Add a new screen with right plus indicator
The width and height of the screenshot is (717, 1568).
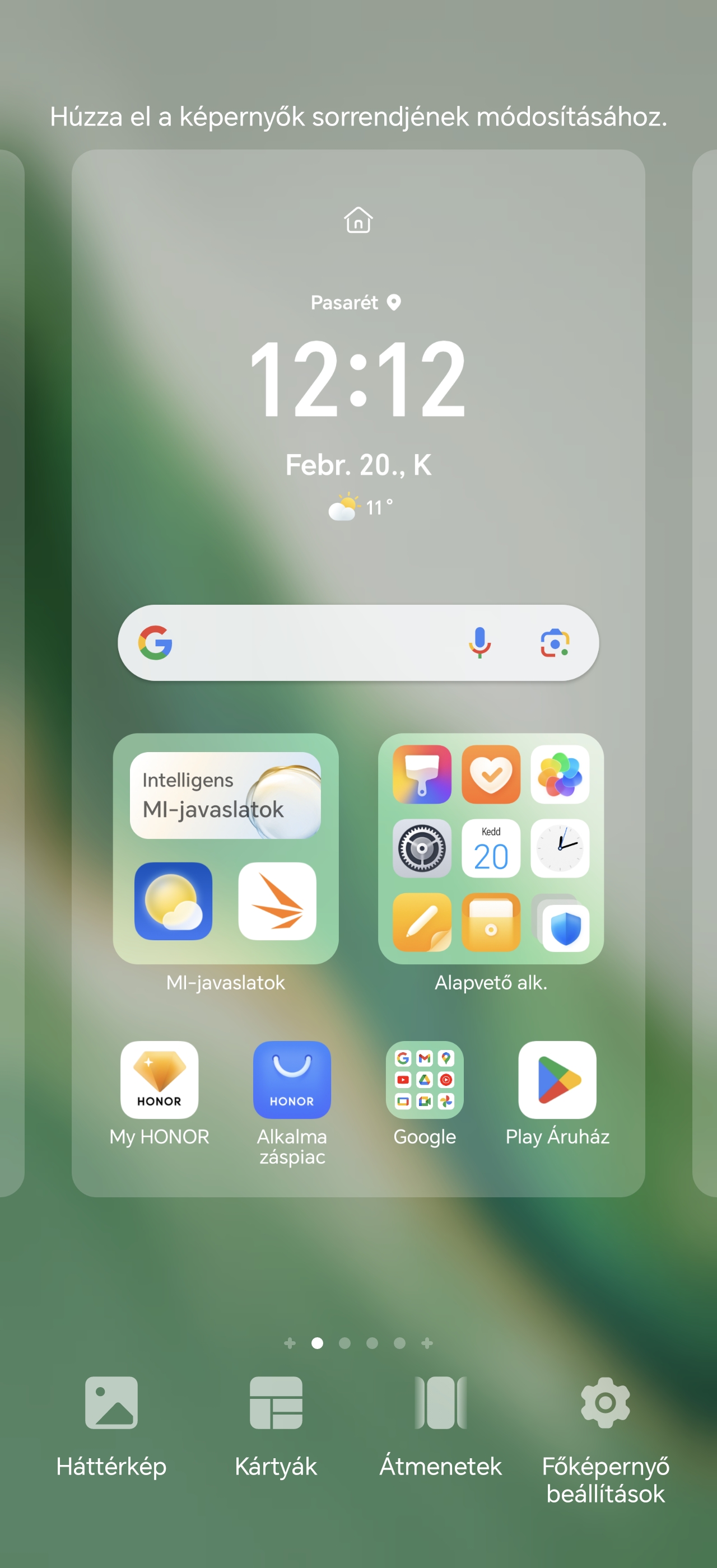[x=427, y=1343]
